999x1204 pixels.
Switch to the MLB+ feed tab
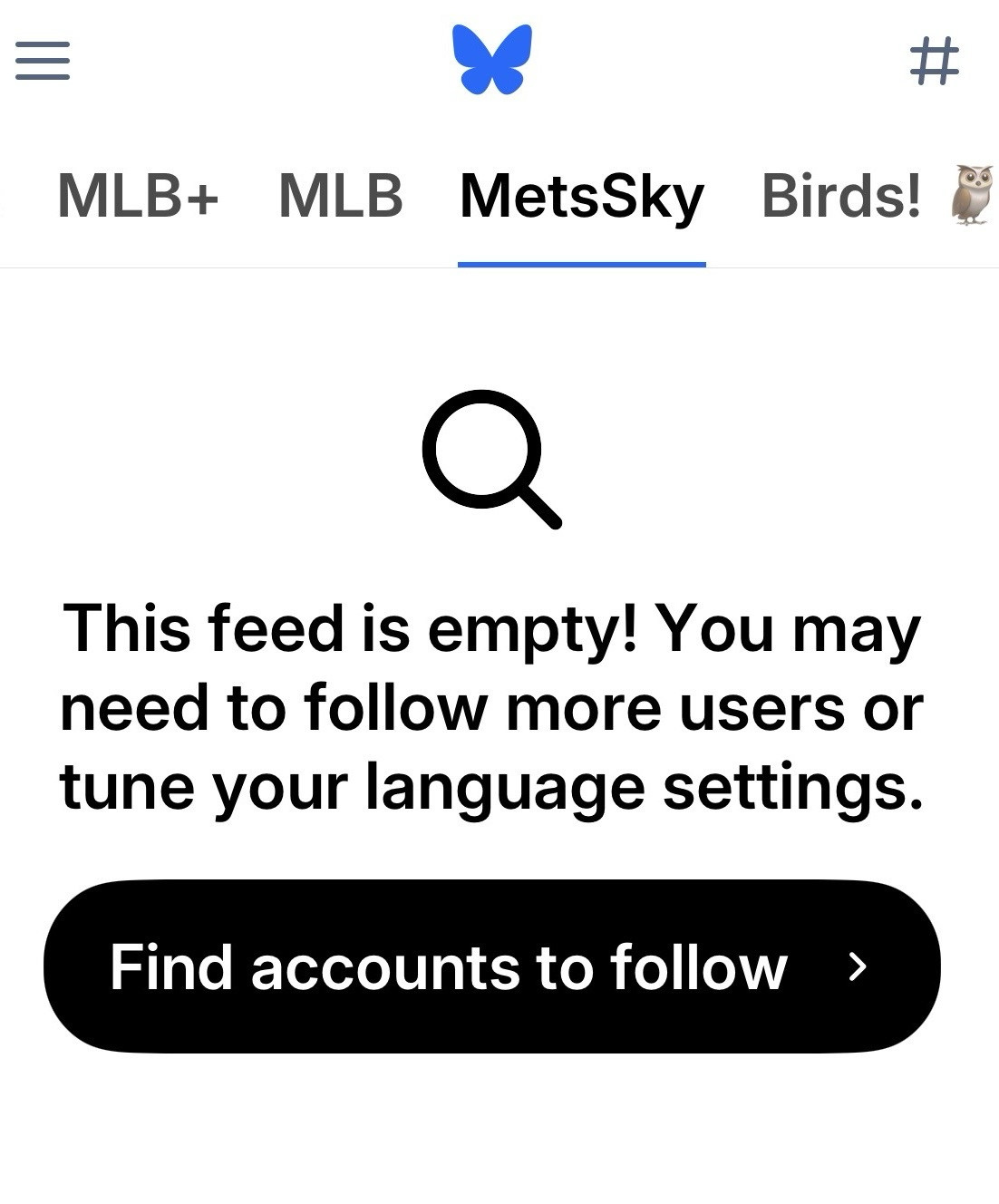[x=138, y=196]
